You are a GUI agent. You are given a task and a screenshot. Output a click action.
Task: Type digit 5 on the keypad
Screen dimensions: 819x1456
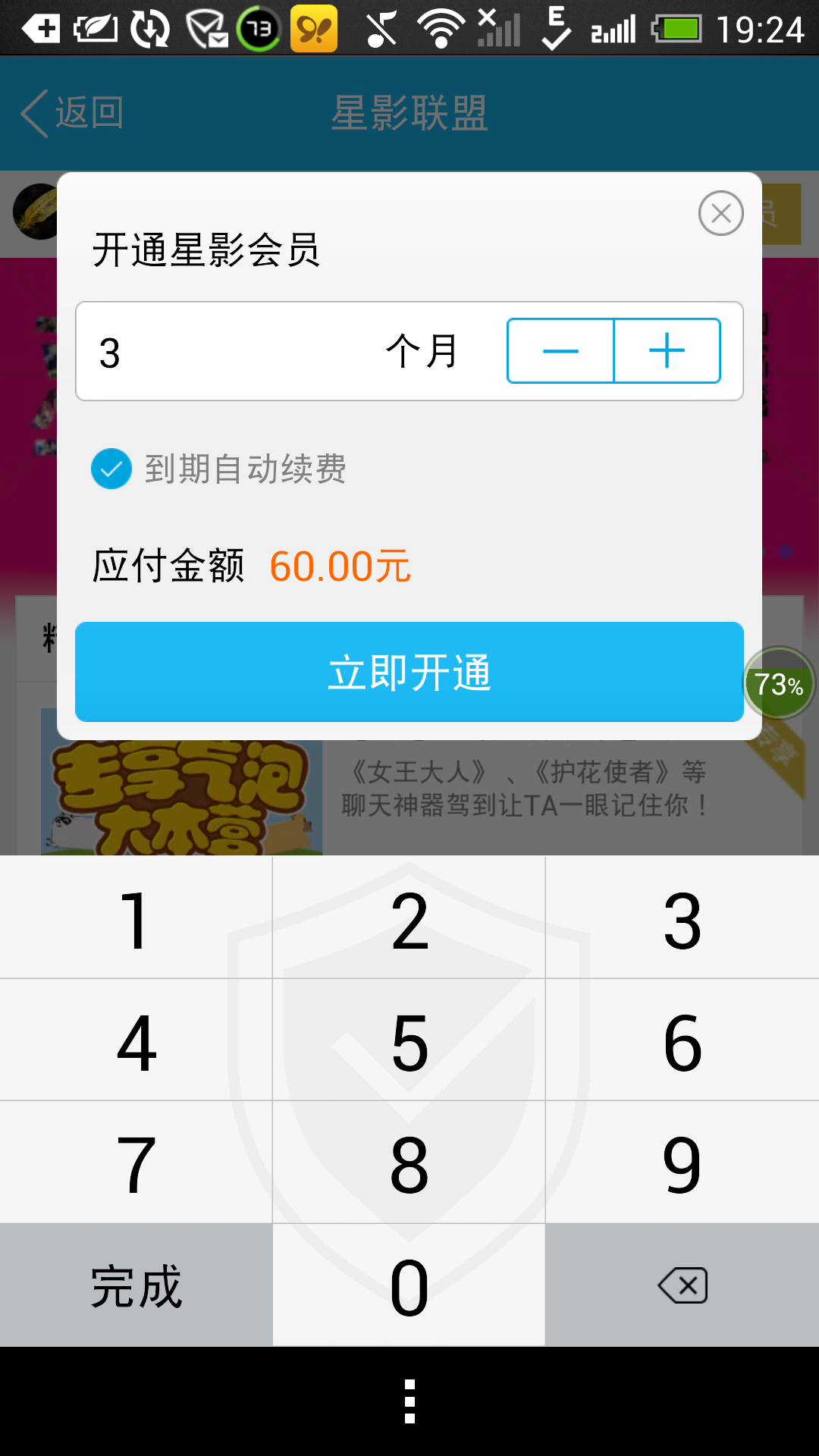point(409,1041)
